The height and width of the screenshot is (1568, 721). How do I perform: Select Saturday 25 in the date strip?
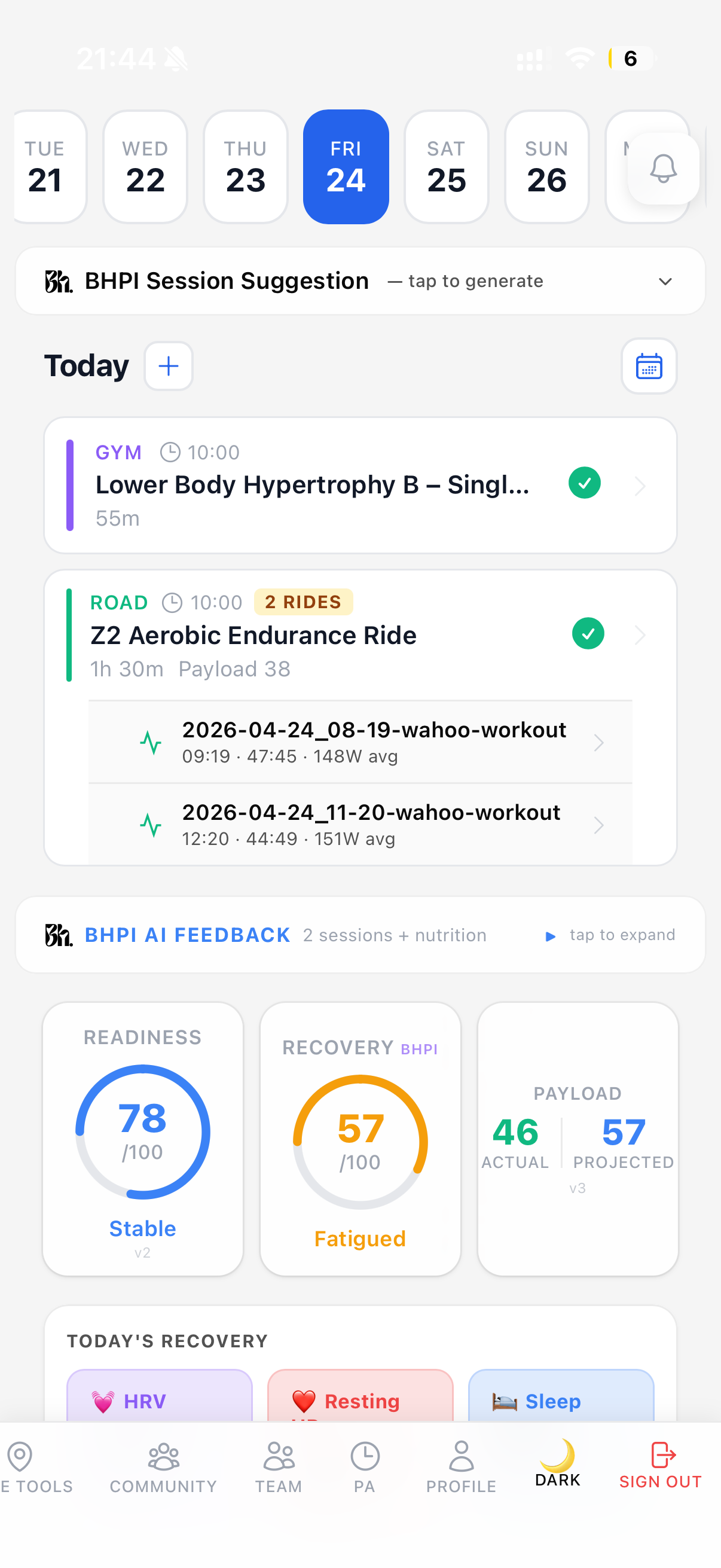[x=446, y=166]
